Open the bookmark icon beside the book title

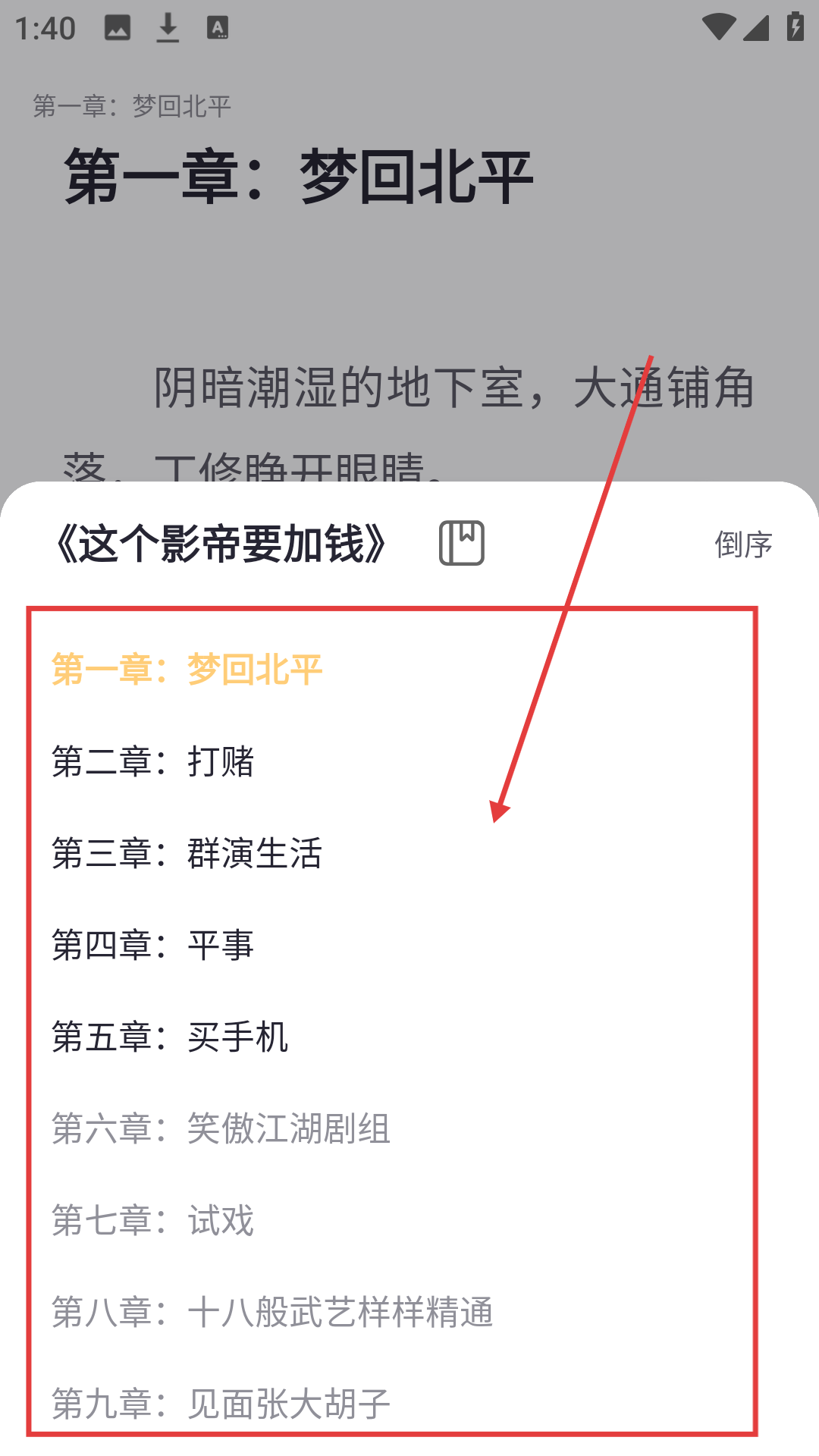(461, 543)
